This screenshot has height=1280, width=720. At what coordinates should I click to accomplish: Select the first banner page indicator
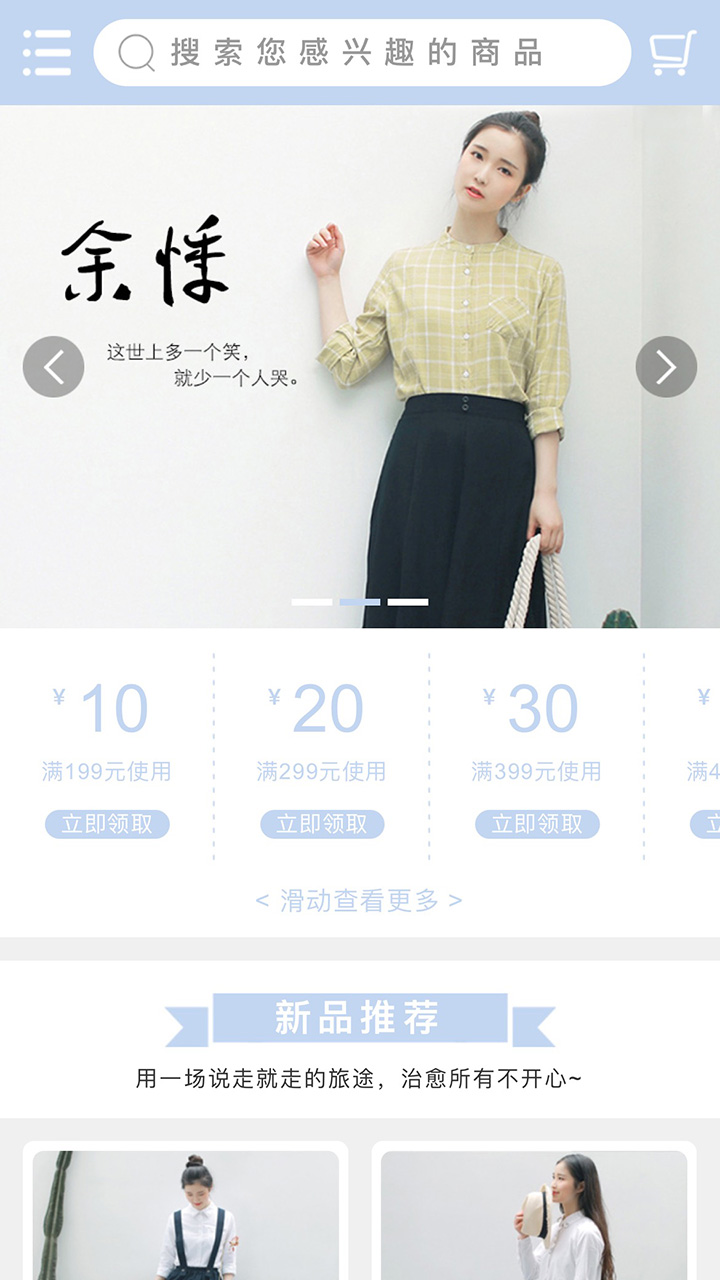click(x=312, y=602)
